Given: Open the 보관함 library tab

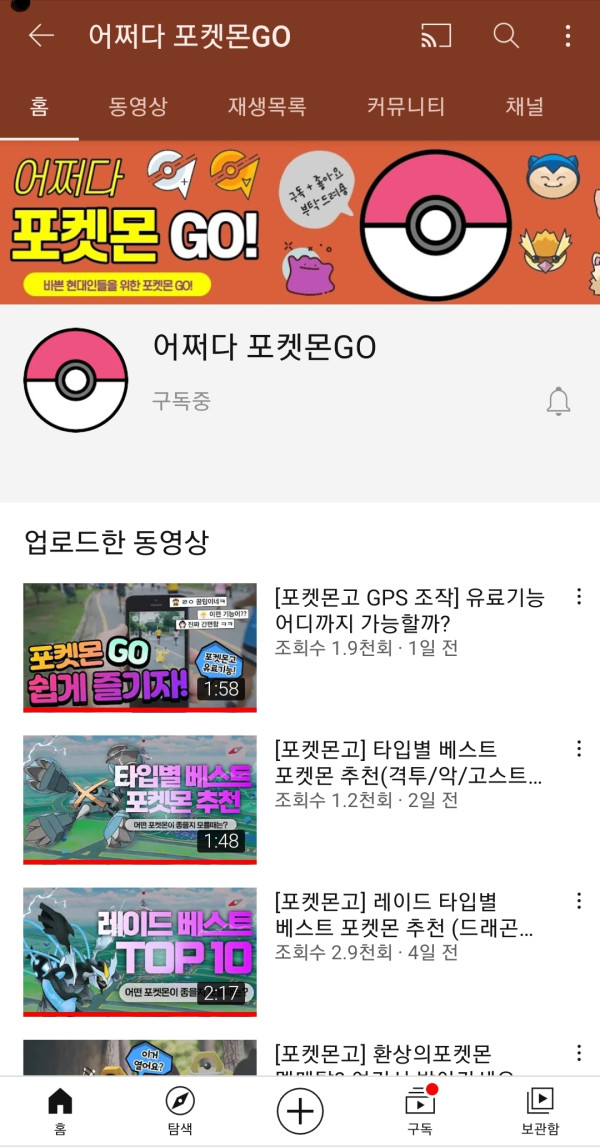Looking at the screenshot, I should [540, 1111].
